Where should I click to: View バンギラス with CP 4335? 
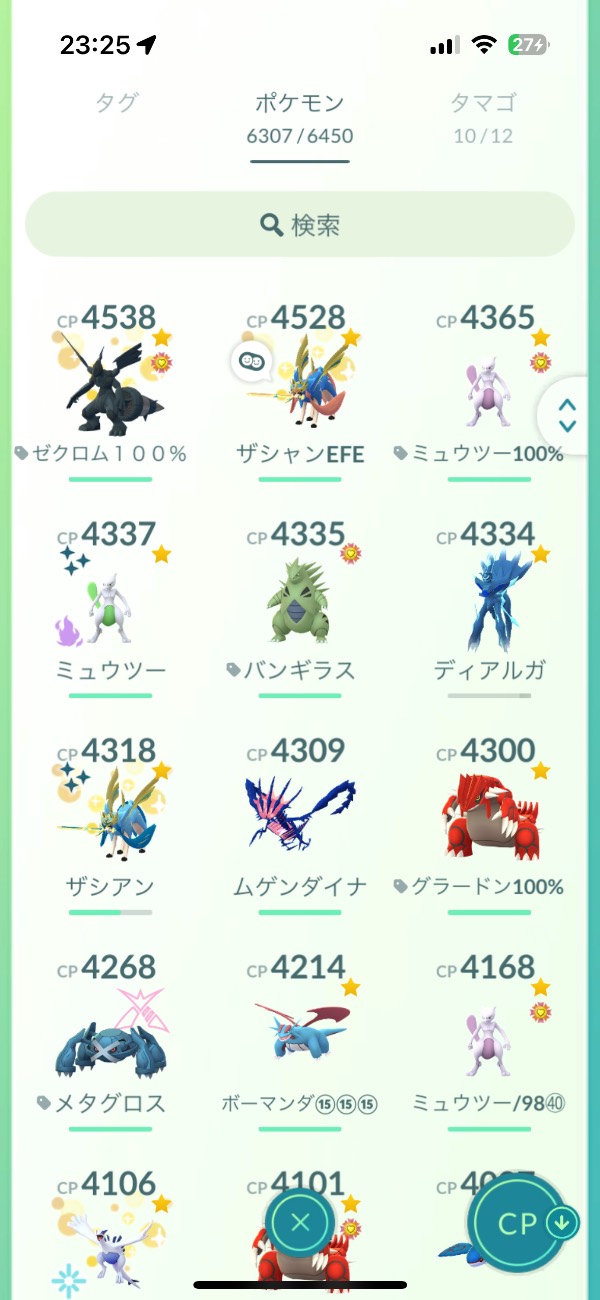[300, 605]
